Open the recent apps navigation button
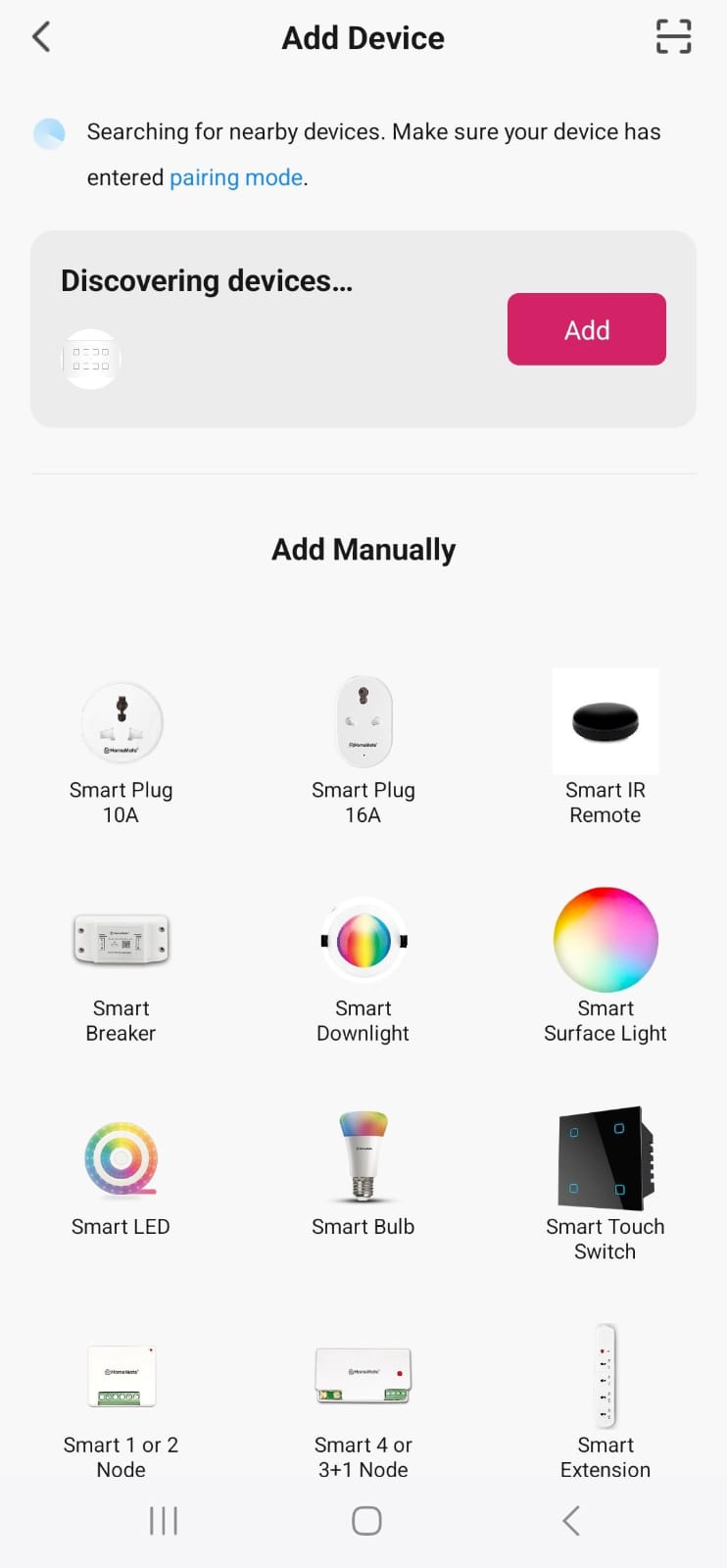 click(163, 1520)
